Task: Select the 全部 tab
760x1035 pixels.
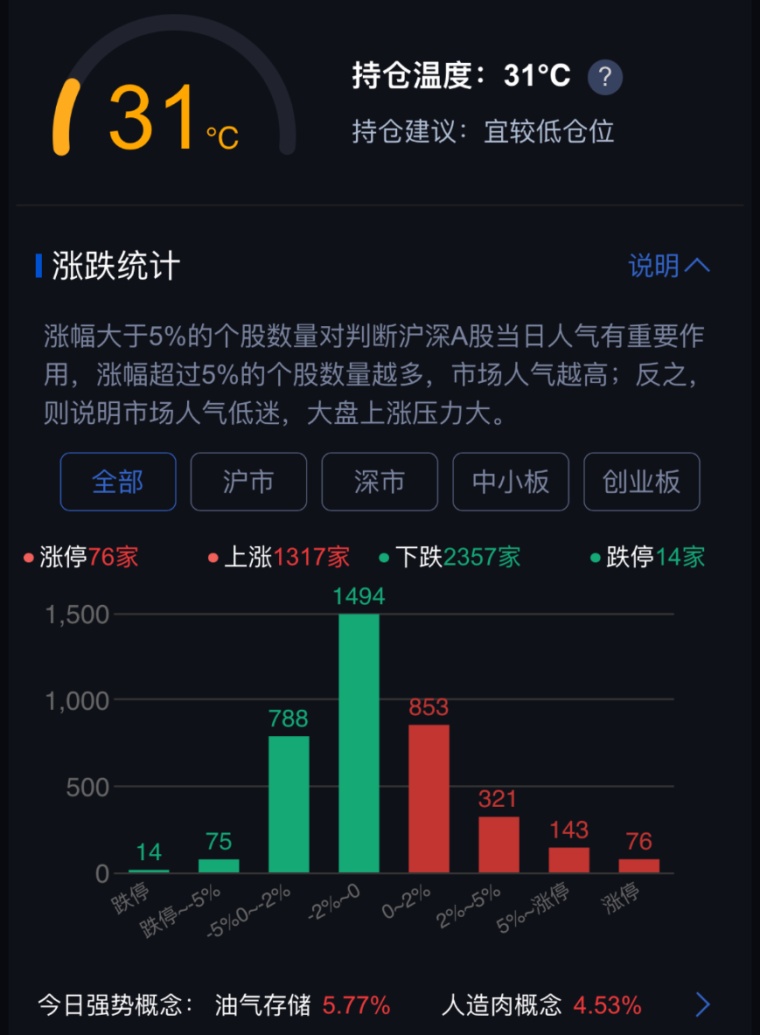Action: (x=118, y=482)
